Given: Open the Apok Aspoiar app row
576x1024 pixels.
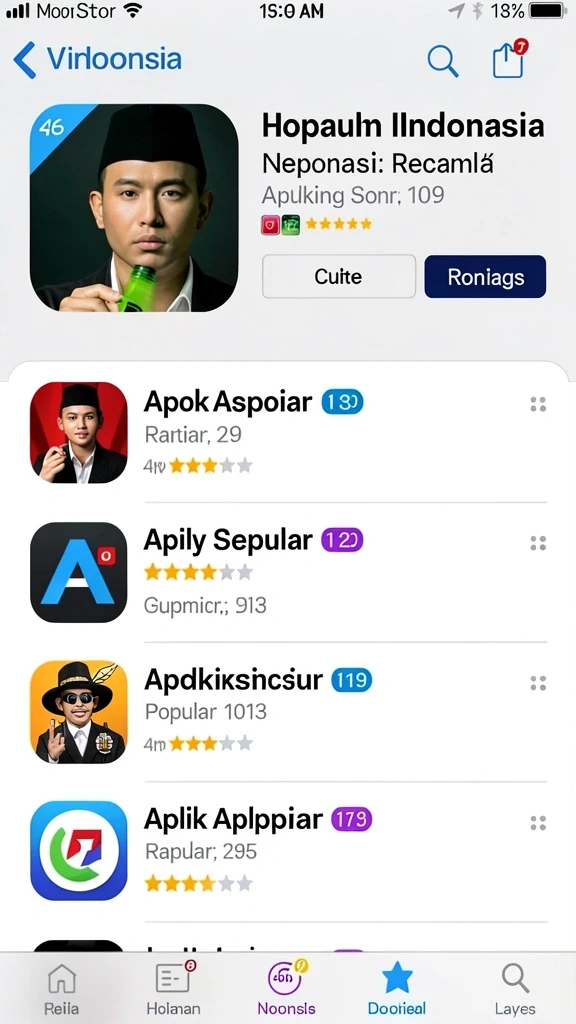Looking at the screenshot, I should (288, 432).
